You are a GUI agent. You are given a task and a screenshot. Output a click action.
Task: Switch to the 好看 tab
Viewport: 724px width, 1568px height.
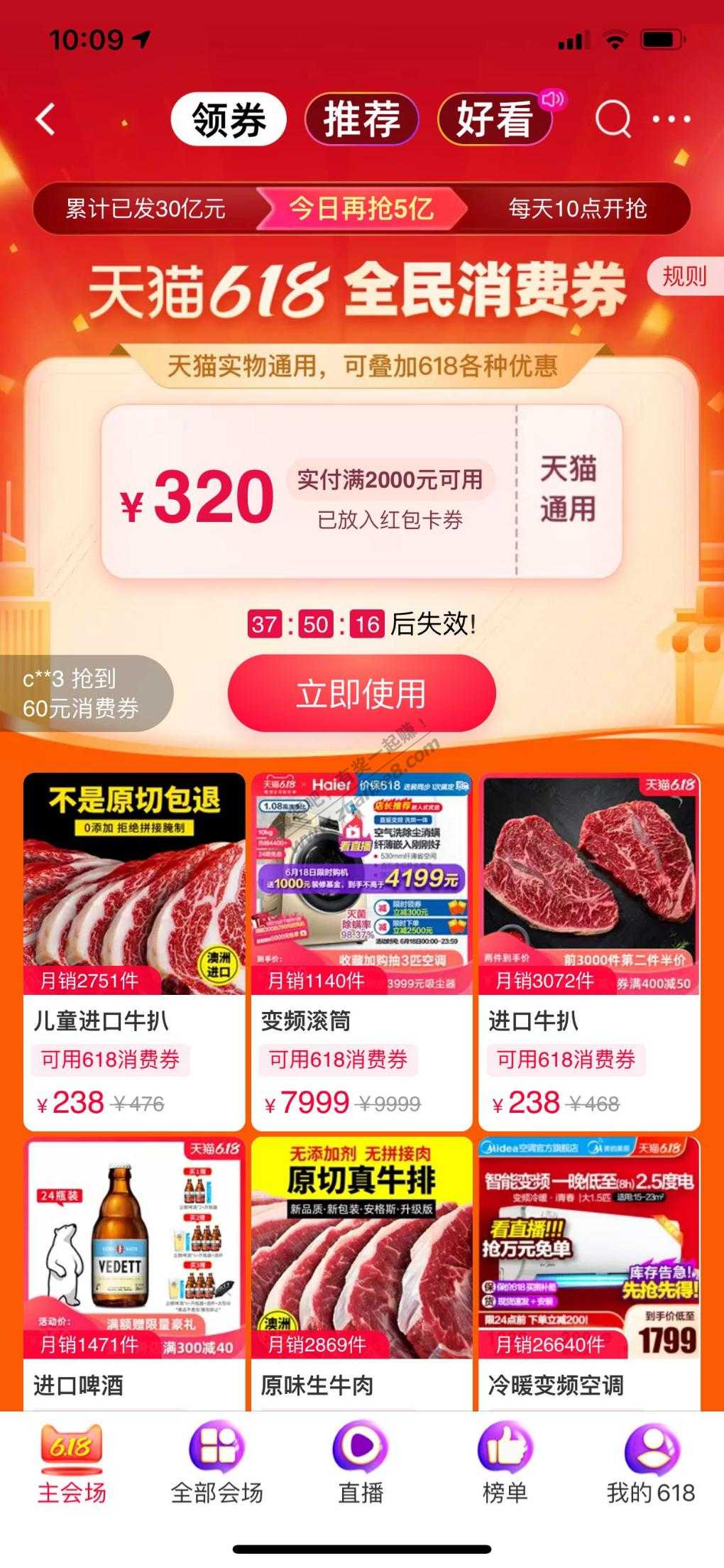click(x=495, y=119)
